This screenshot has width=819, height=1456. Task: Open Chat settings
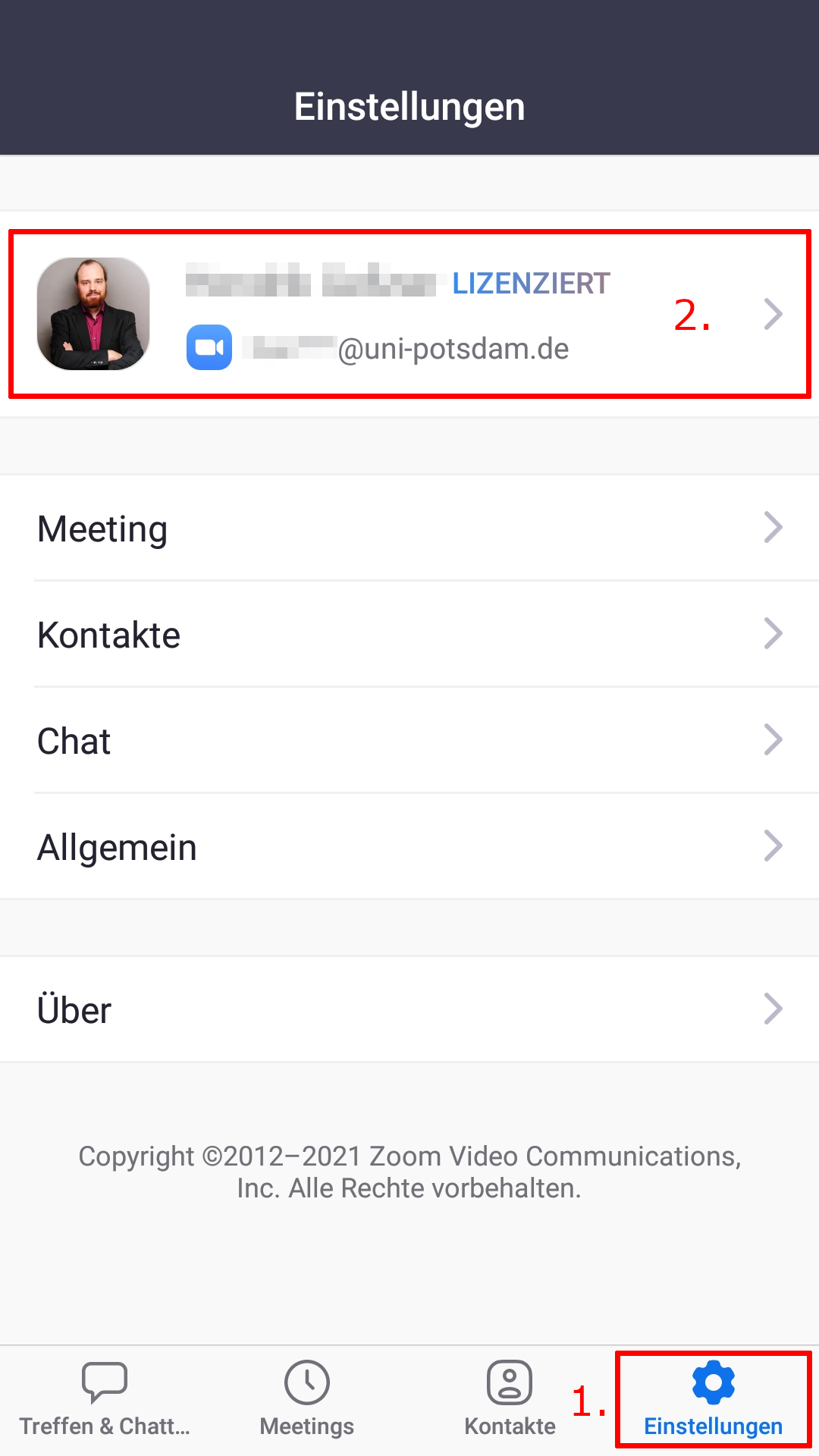click(x=409, y=741)
